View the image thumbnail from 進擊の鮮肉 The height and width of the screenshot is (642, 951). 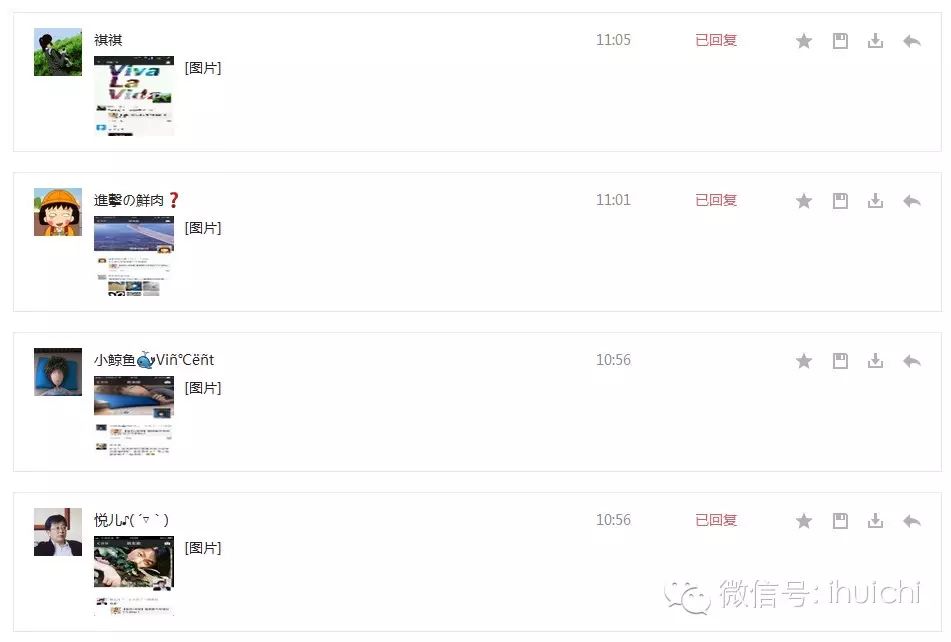(134, 256)
